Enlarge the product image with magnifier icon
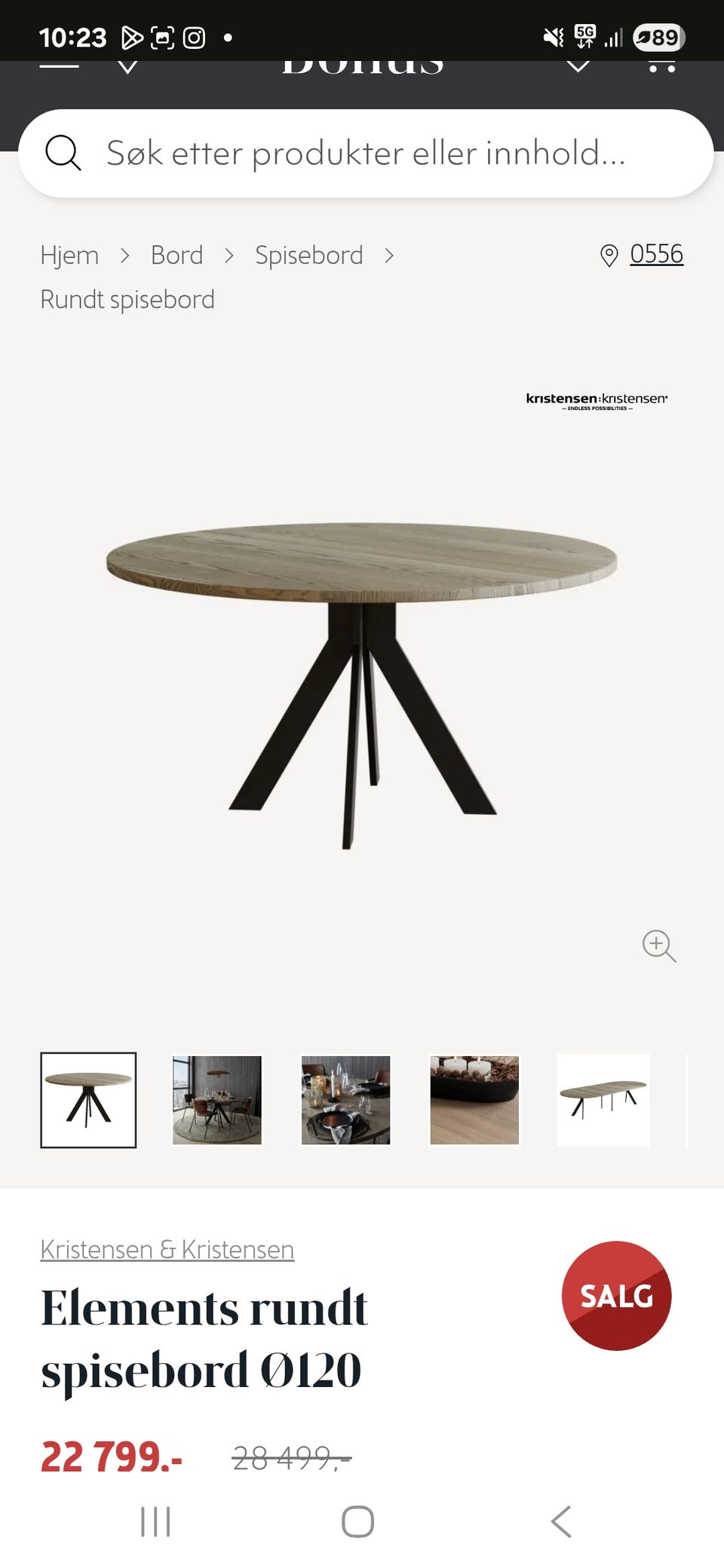724x1568 pixels. pos(658,945)
